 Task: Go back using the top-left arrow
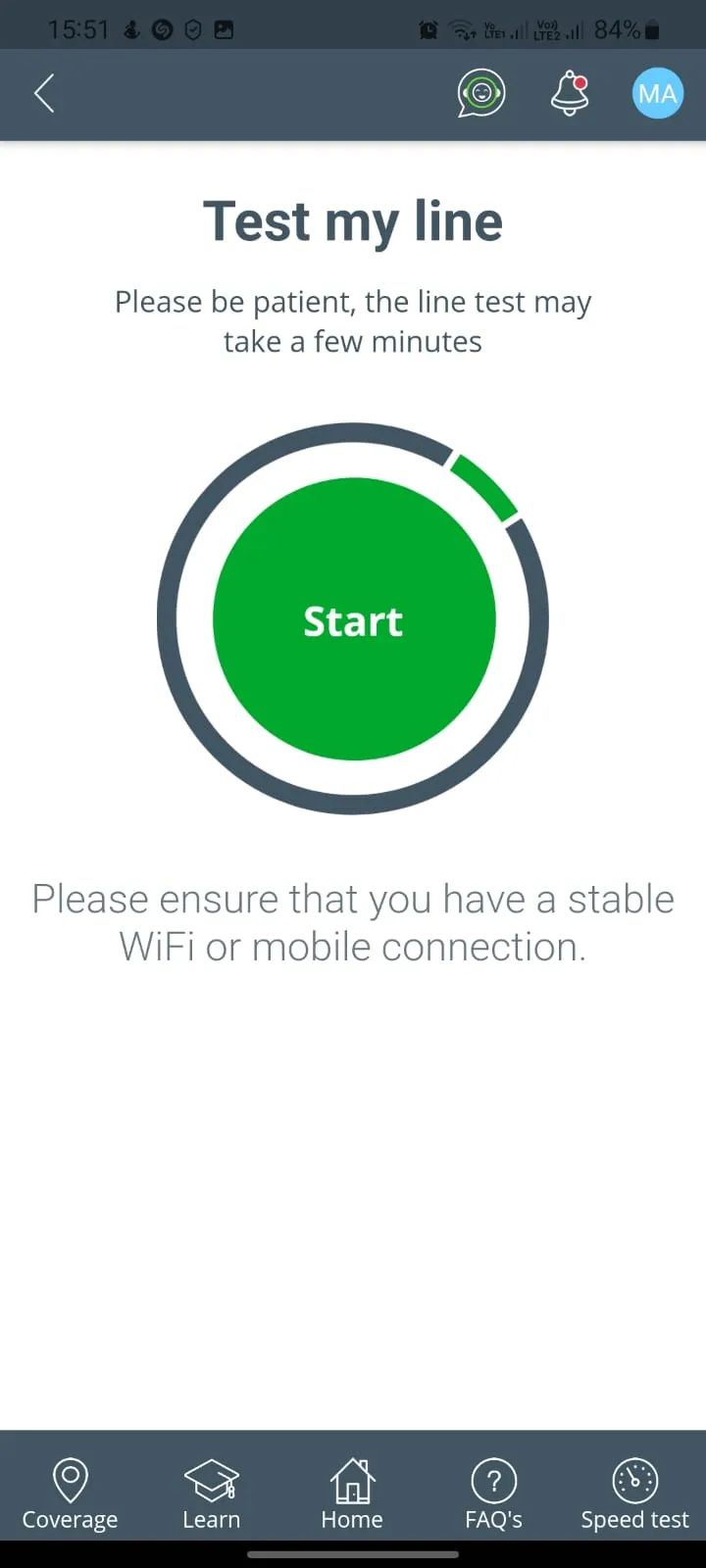pyautogui.click(x=44, y=94)
